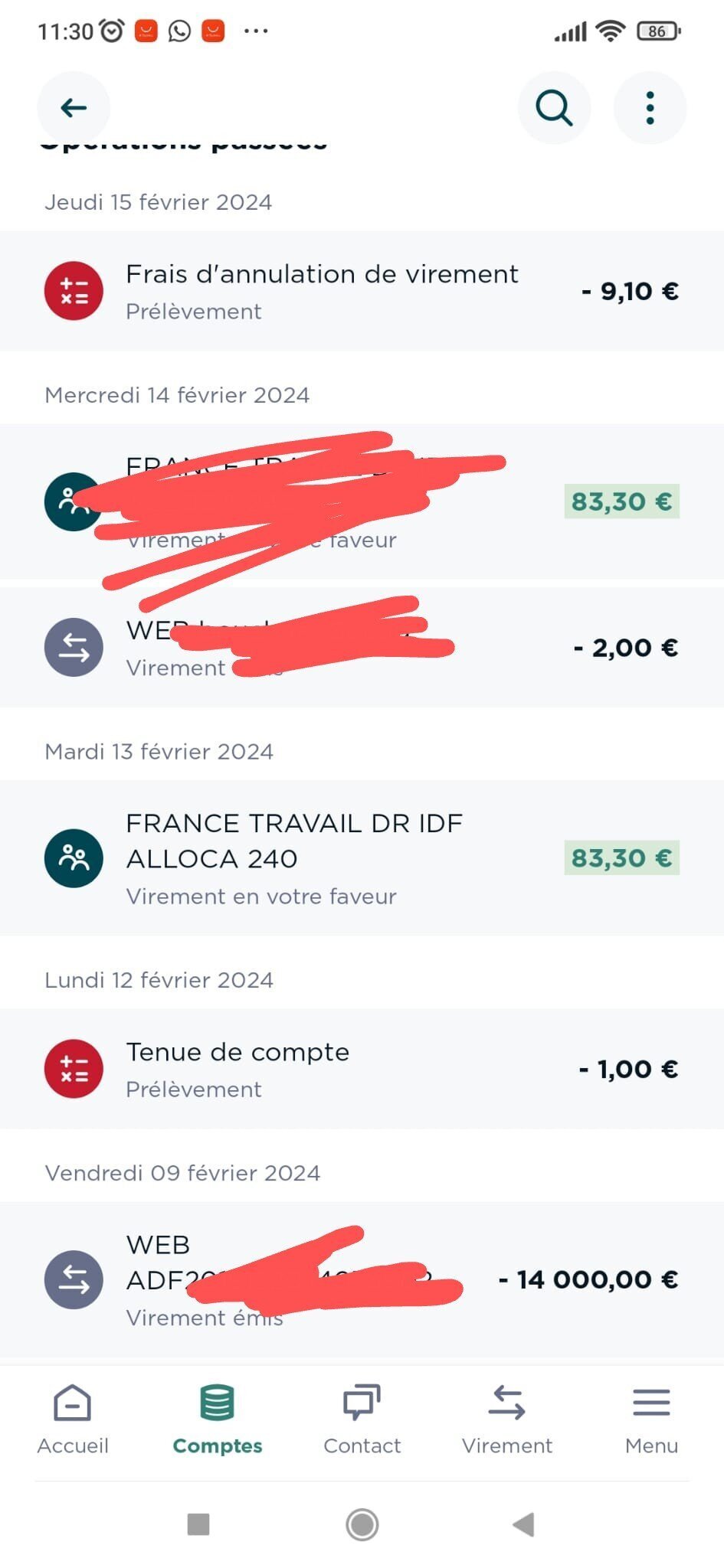Go to the Virement tab

506,1420
